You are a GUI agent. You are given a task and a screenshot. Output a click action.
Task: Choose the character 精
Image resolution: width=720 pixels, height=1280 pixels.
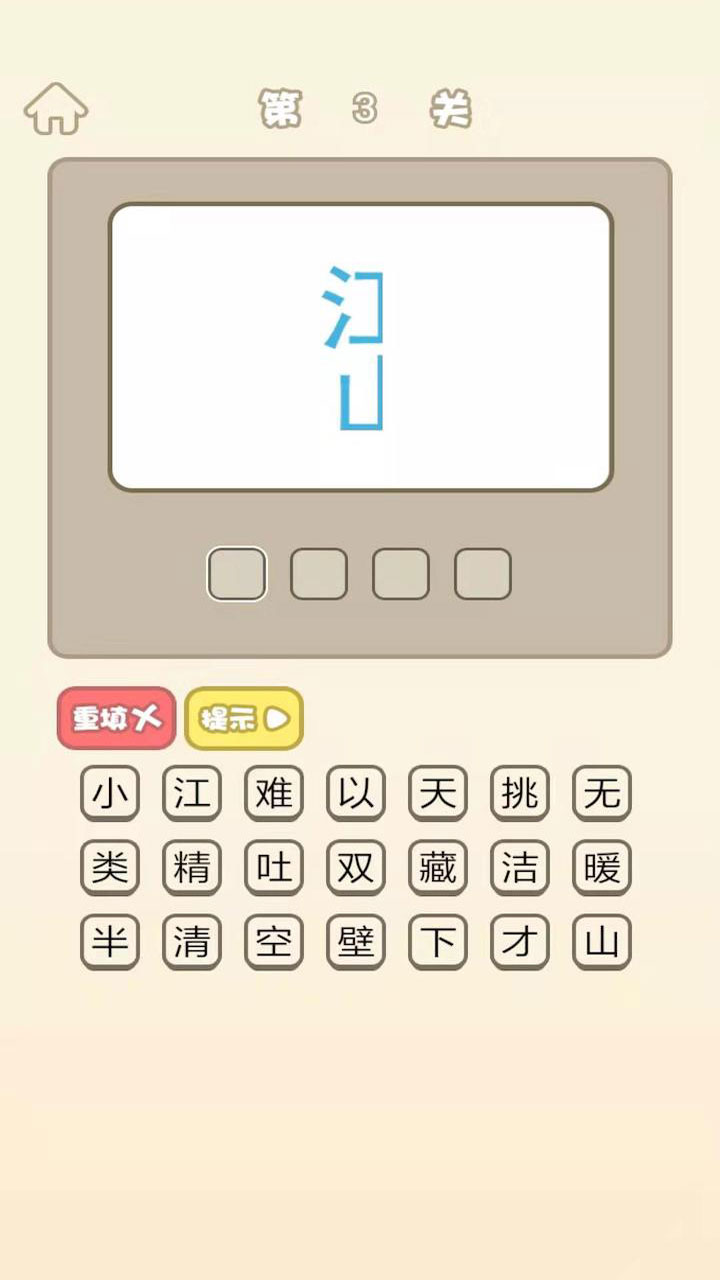tap(192, 867)
